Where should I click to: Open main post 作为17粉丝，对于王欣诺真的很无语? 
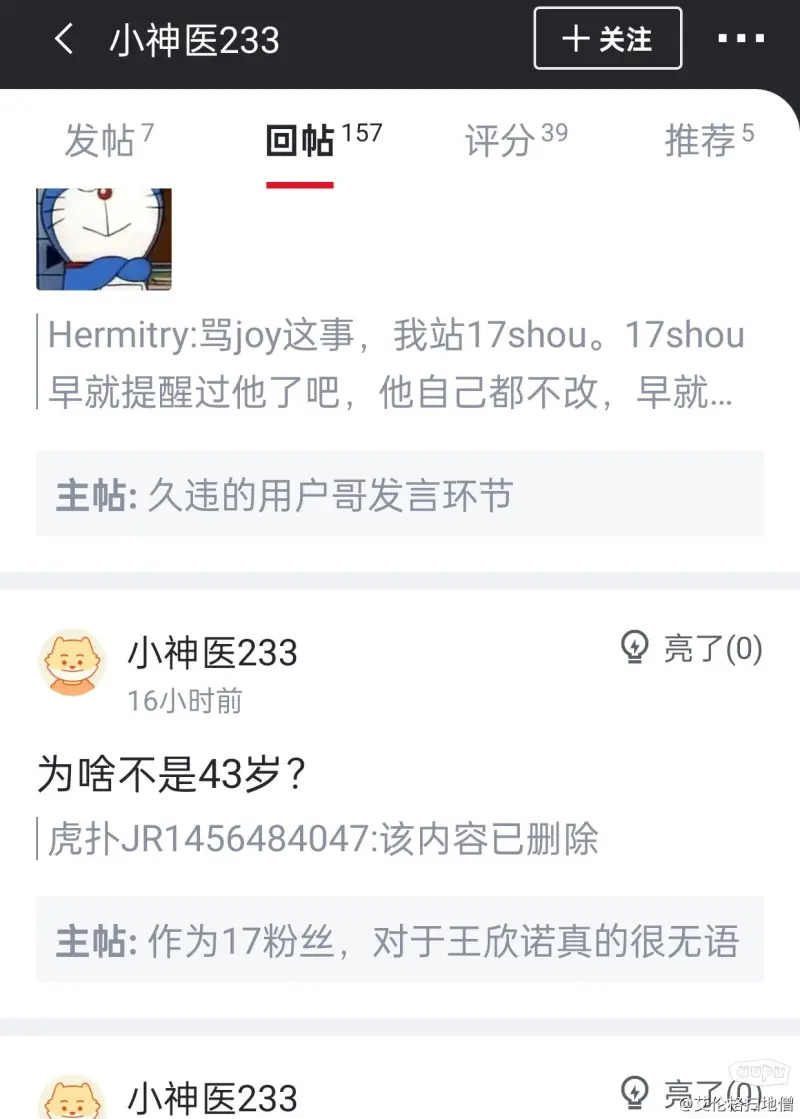pyautogui.click(x=400, y=940)
